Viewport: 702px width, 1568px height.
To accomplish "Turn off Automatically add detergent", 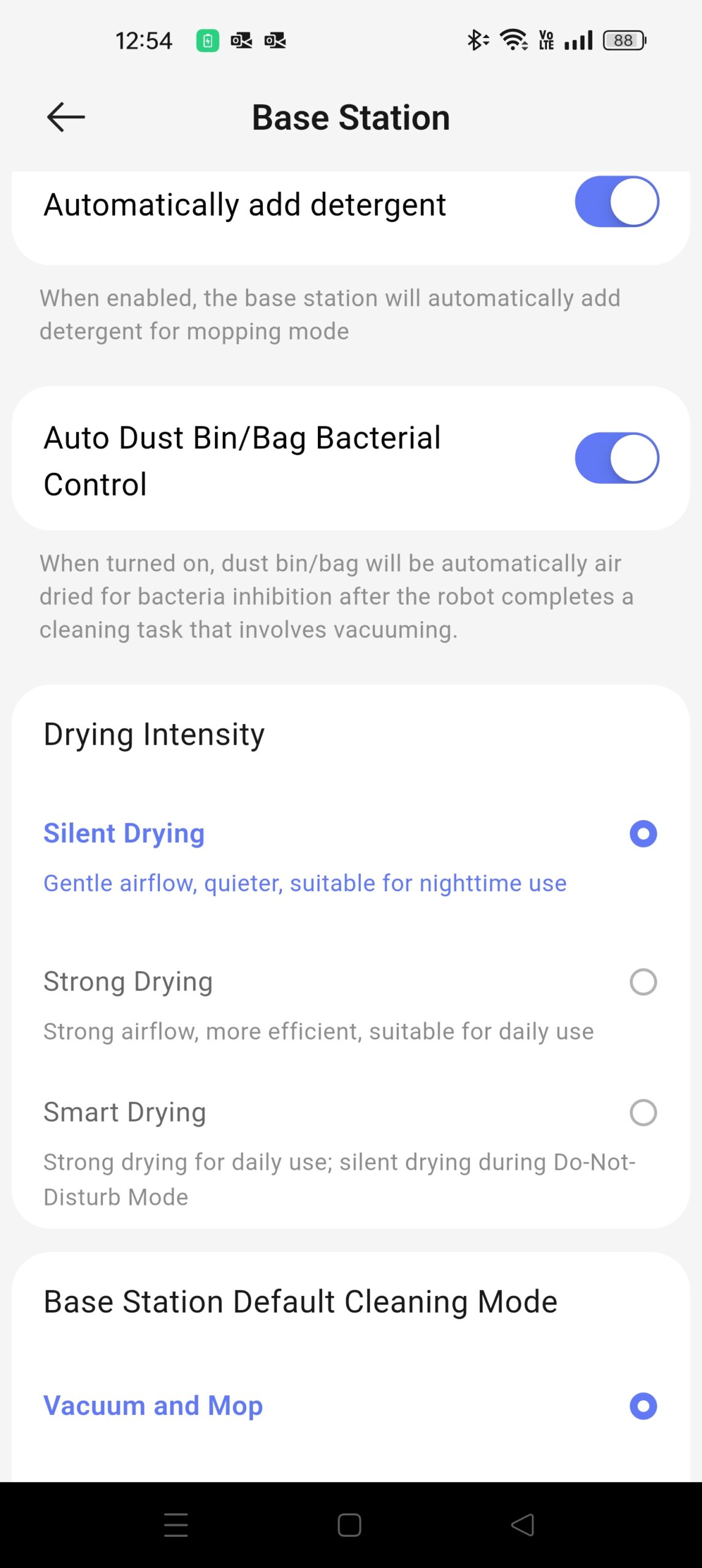I will [616, 202].
